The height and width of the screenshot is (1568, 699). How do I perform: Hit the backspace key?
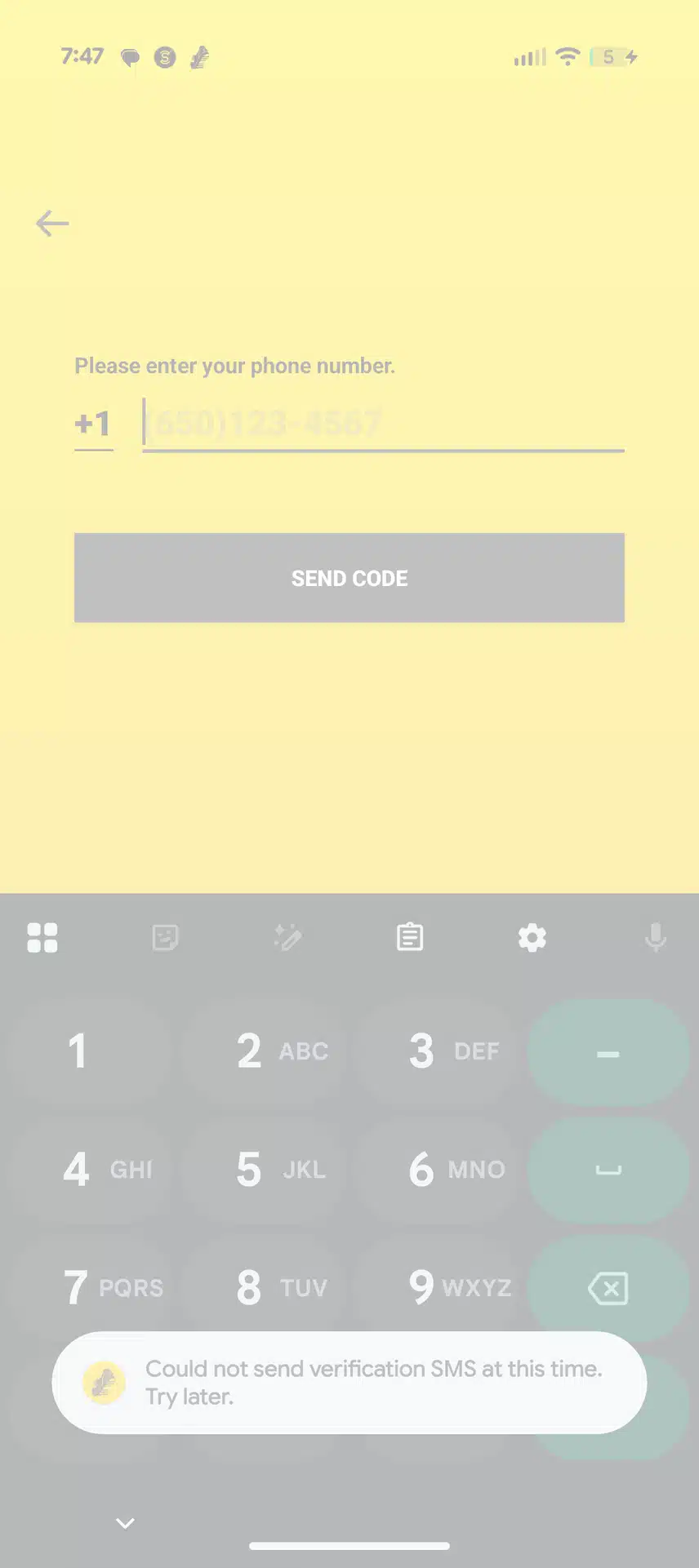(x=608, y=1288)
